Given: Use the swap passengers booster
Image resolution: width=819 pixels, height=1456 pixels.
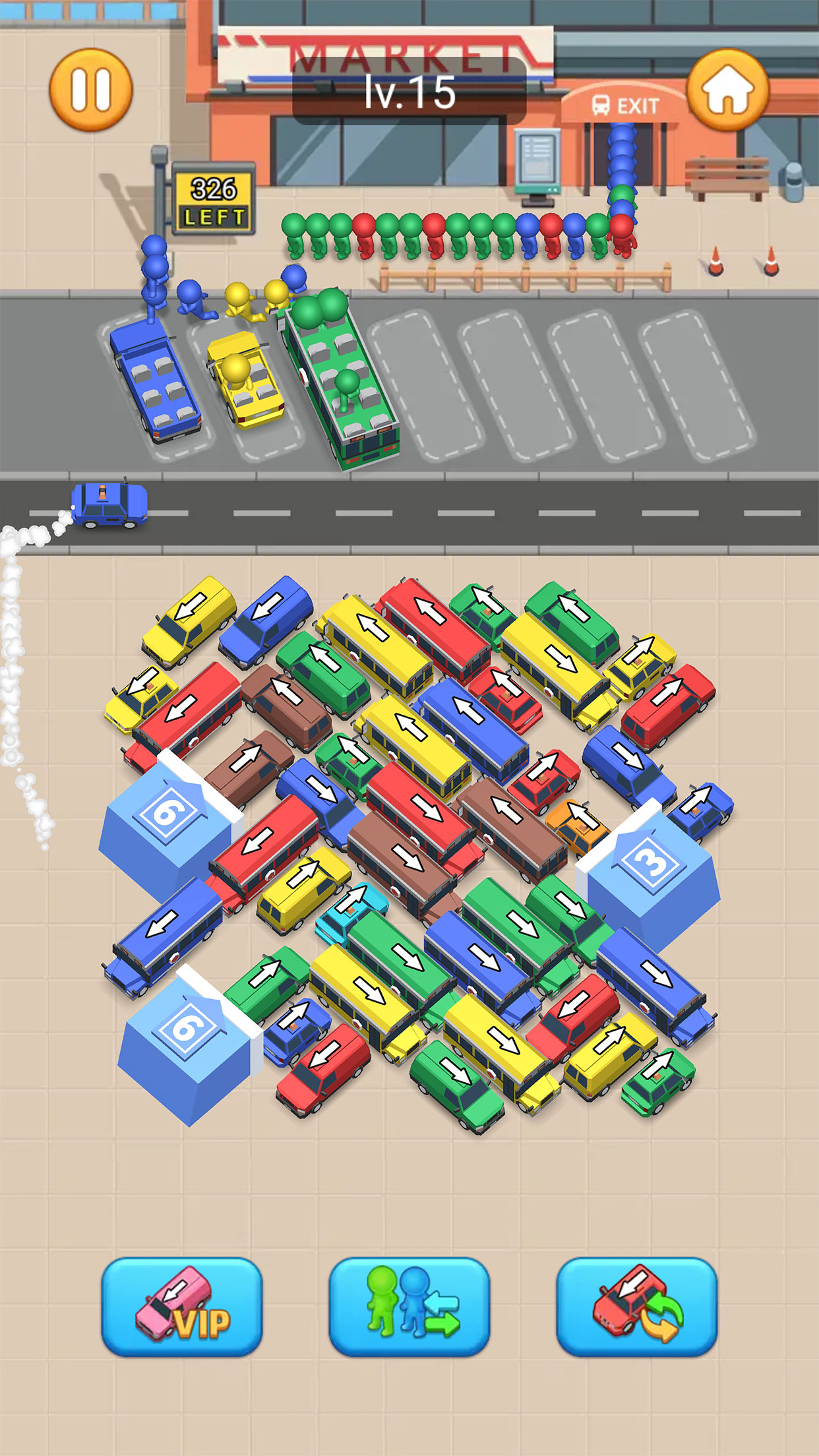Looking at the screenshot, I should pos(409,1306).
